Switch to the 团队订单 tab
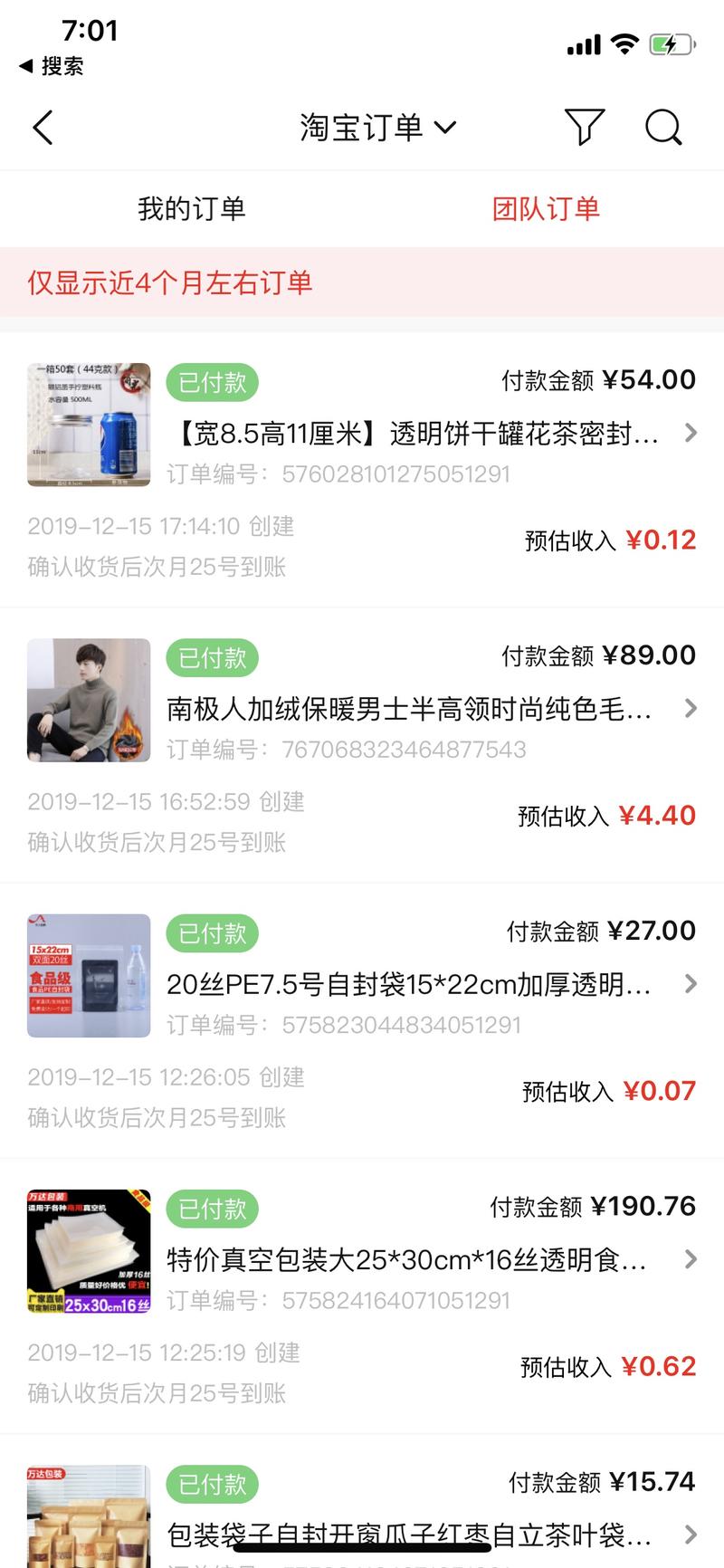The width and height of the screenshot is (724, 1568). pos(547,208)
